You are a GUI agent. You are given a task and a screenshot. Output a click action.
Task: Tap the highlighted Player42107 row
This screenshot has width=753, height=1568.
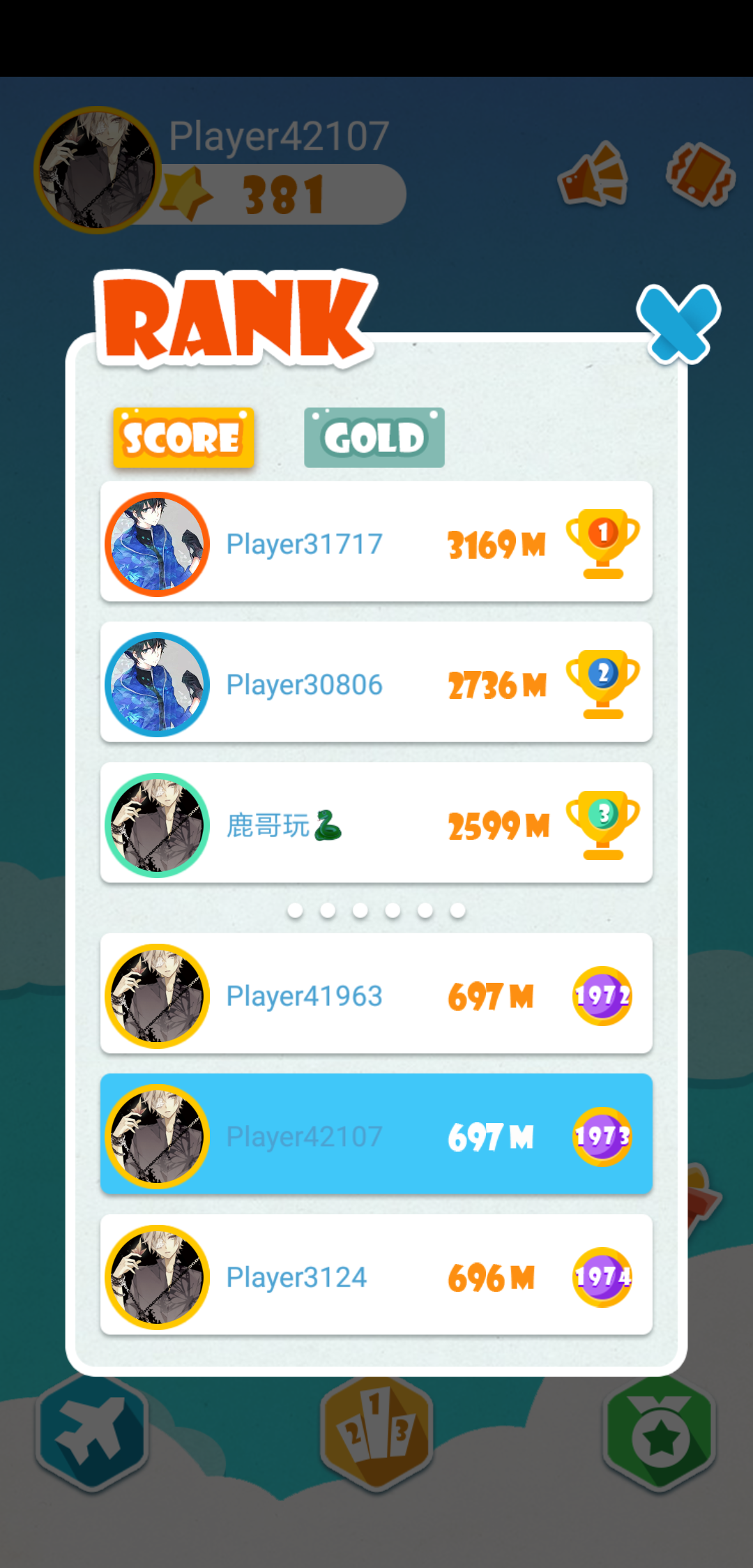point(376,1135)
